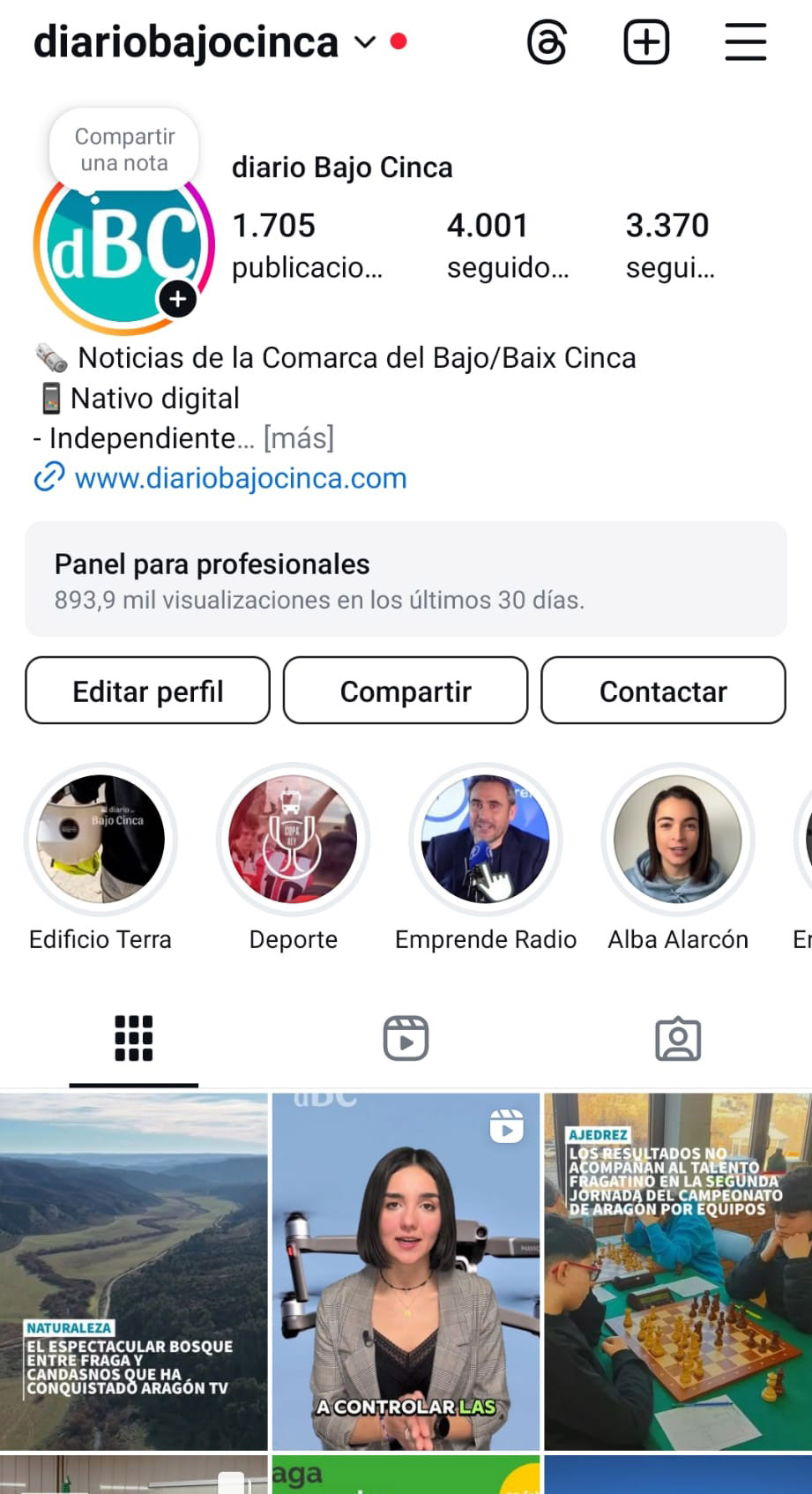This screenshot has width=812, height=1494.
Task: Open the Ajedrez chess post
Action: [678, 1271]
